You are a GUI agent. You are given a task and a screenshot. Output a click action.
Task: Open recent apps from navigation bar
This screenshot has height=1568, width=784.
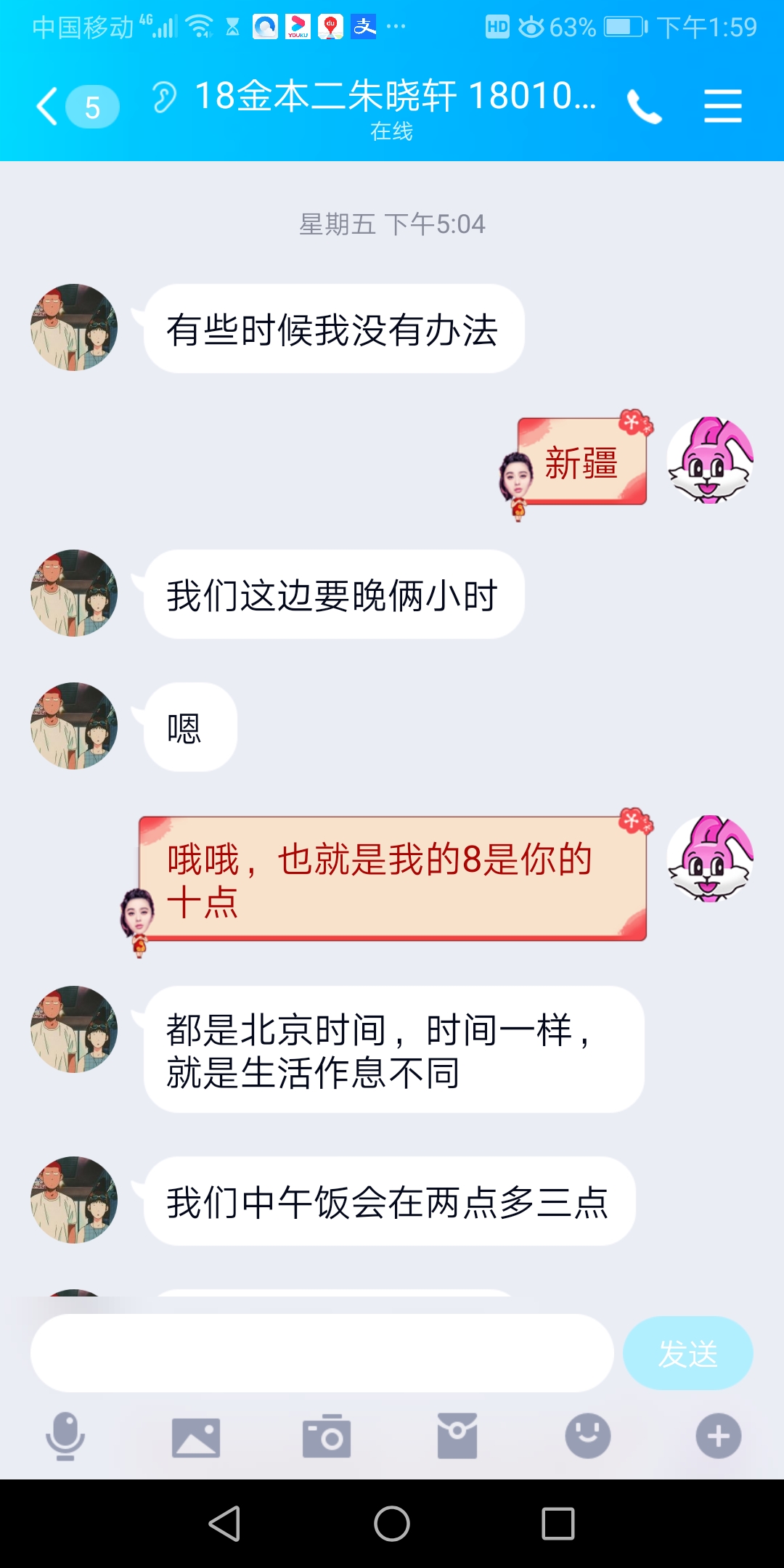(558, 1523)
